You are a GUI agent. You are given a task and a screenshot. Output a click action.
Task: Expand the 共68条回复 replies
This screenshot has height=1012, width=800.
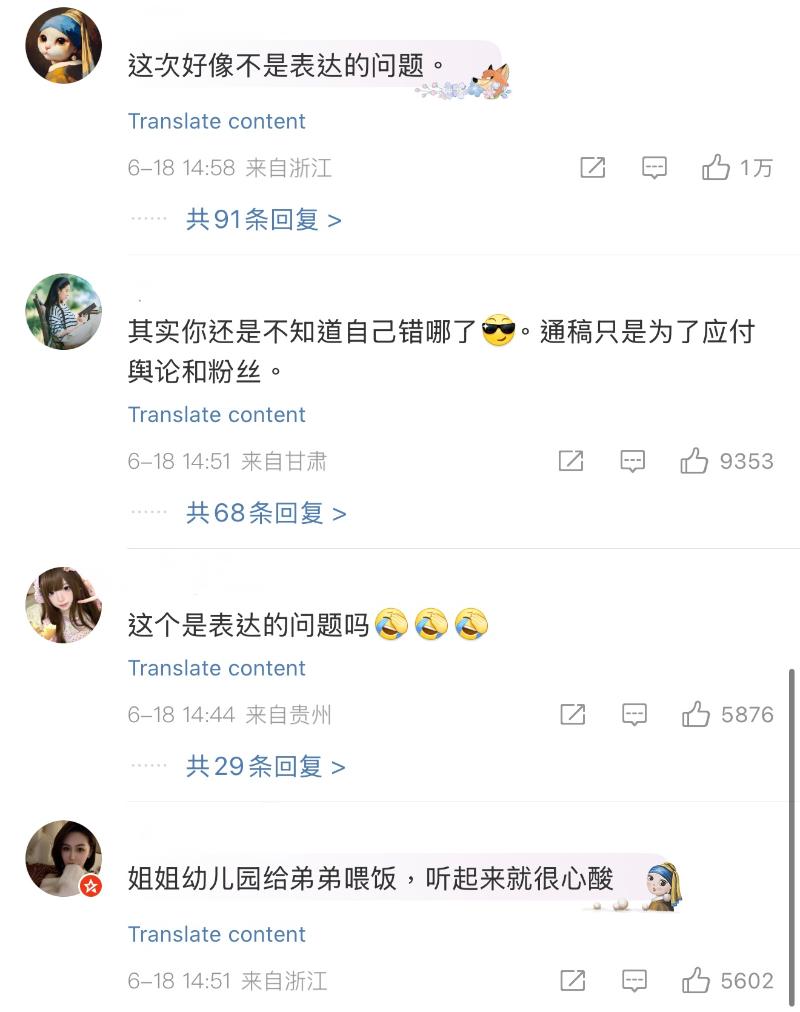coord(266,514)
